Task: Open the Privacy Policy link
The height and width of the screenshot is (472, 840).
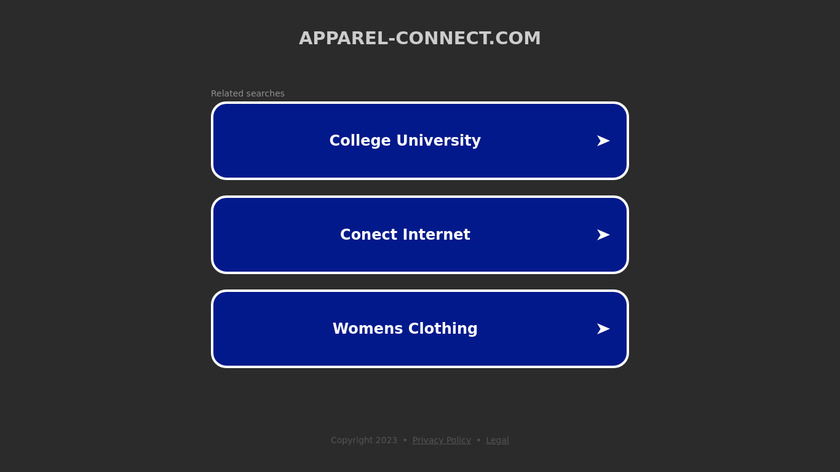Action: coord(441,440)
